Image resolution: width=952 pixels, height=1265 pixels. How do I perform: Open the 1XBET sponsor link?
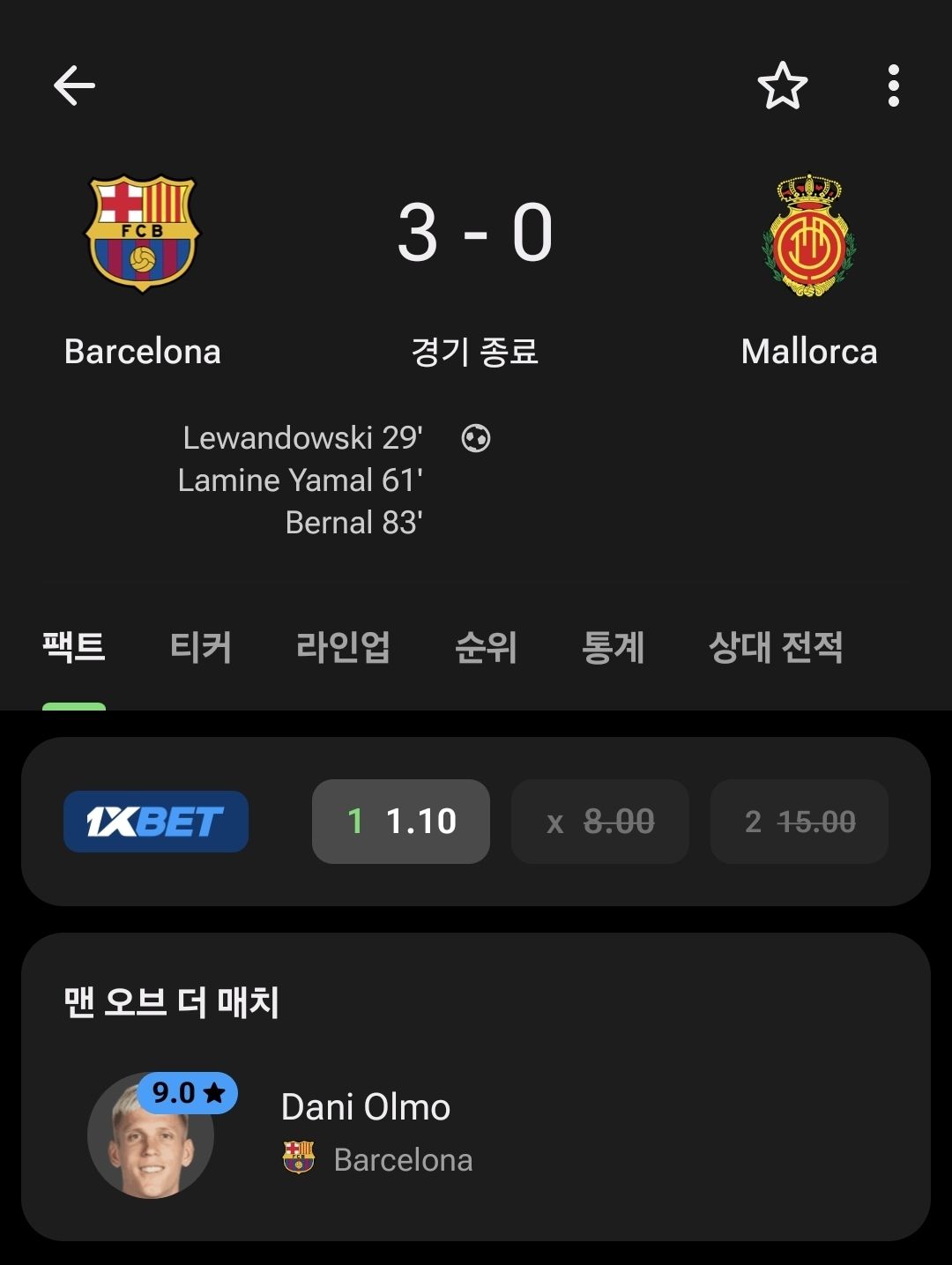click(x=156, y=822)
